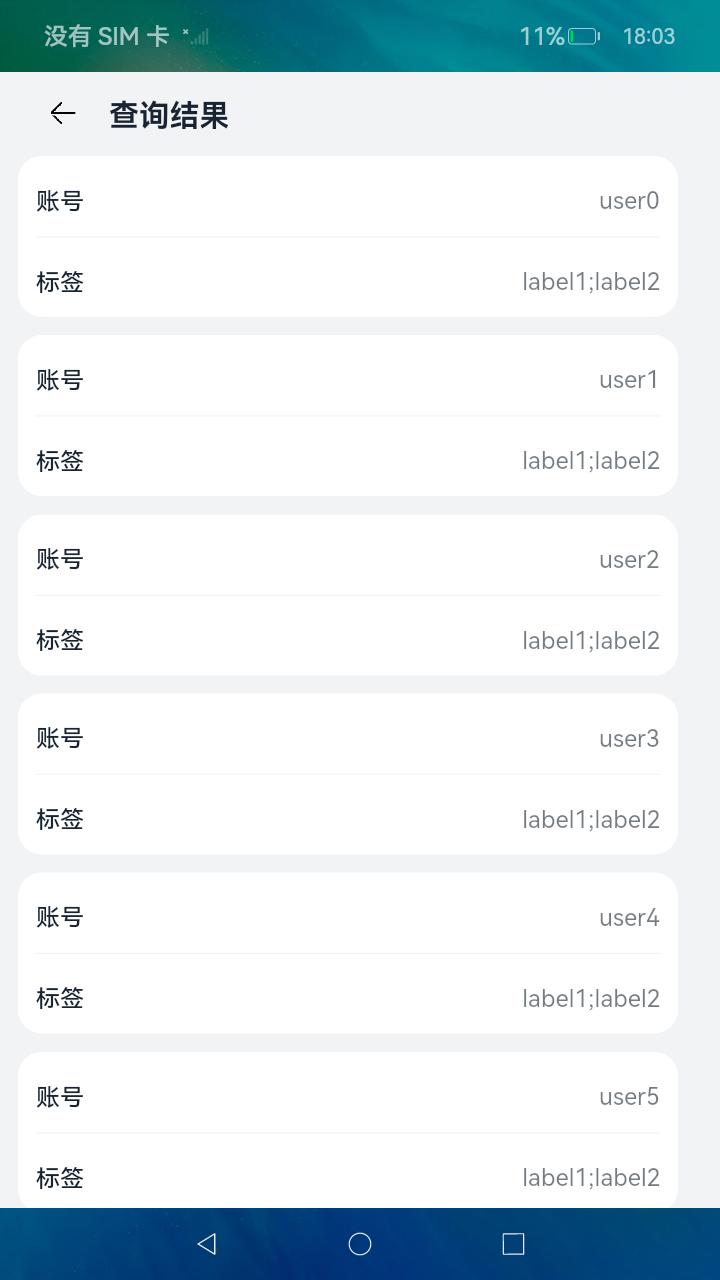Go to the system home screen

pos(360,1243)
